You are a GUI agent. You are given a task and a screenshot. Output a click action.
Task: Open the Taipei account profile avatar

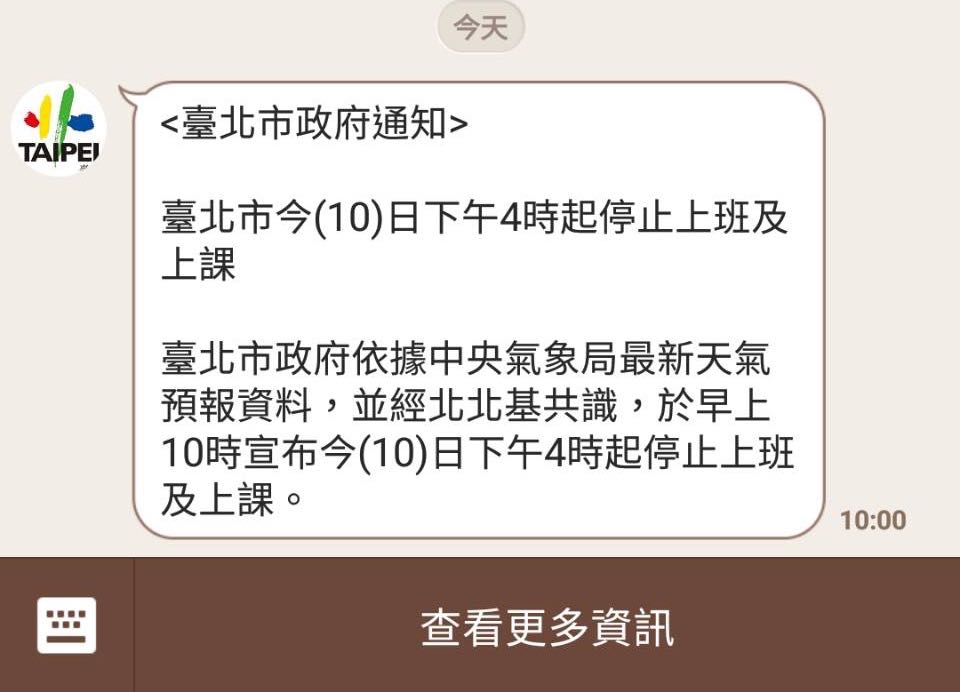tap(58, 129)
